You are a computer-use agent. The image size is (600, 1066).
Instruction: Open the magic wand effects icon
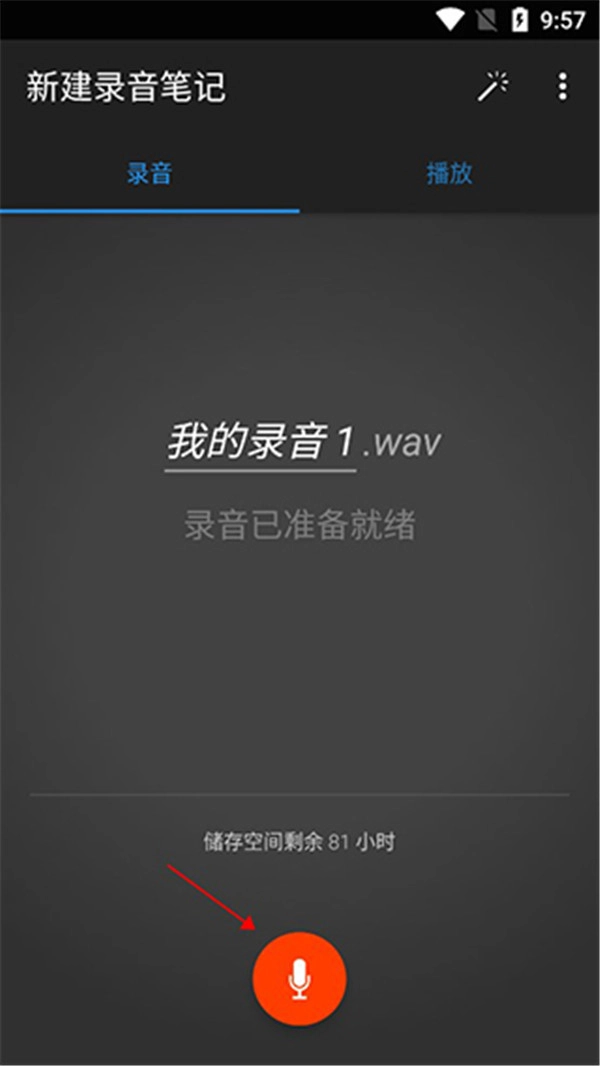[492, 87]
